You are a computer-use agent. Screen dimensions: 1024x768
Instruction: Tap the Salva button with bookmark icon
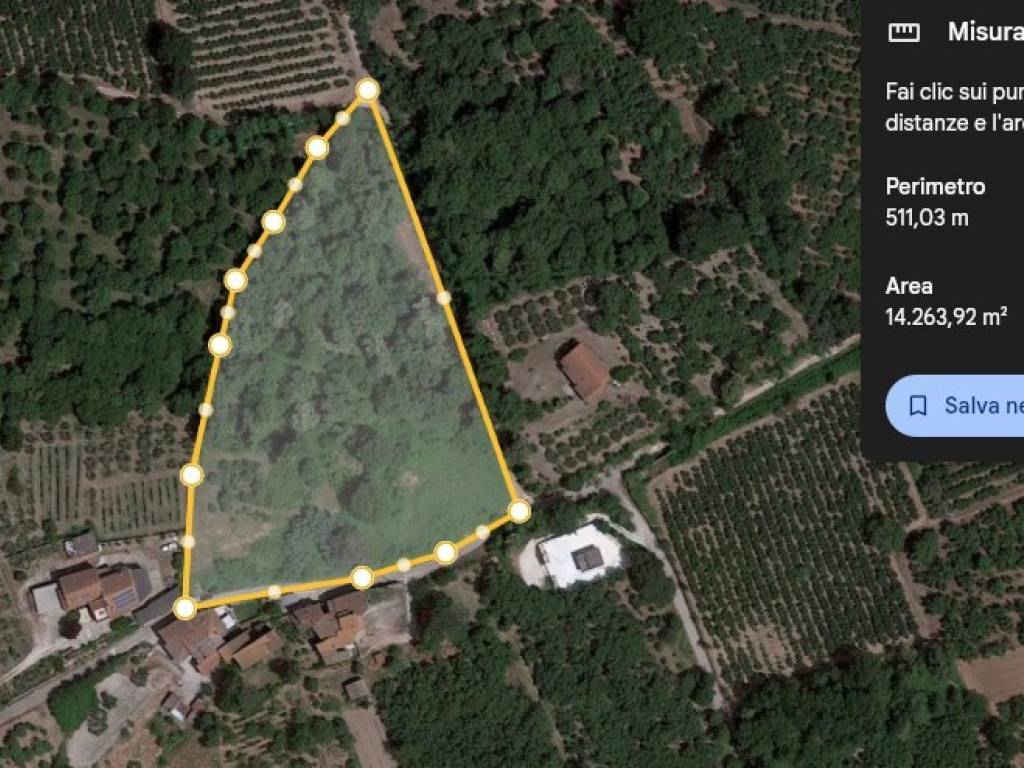point(955,406)
